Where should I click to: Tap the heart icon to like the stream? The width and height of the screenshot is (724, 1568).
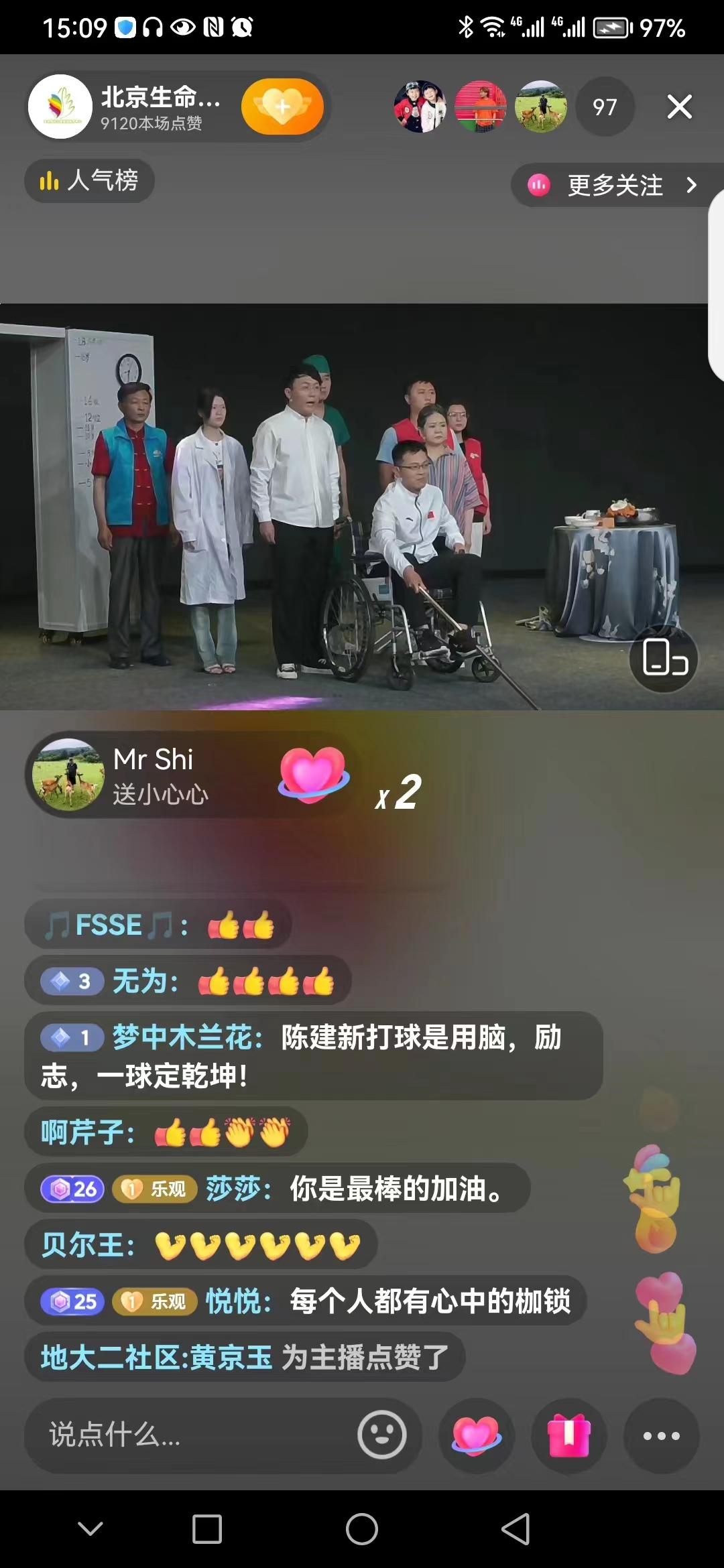(476, 1435)
